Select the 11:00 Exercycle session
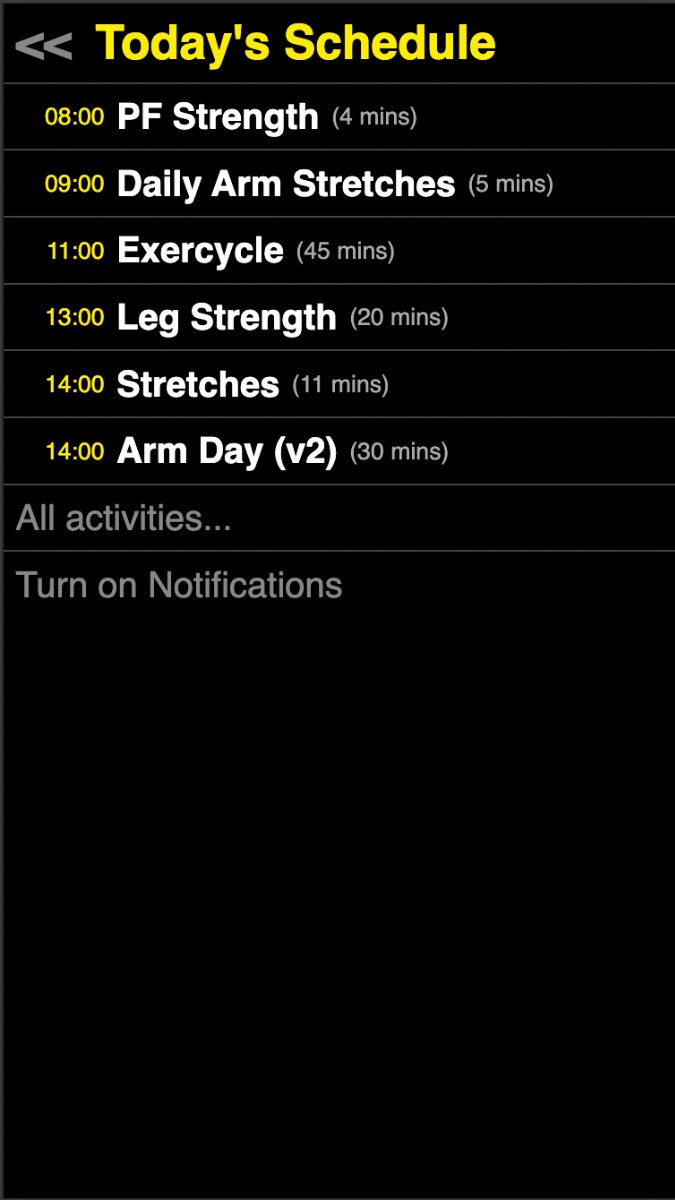 tap(200, 250)
